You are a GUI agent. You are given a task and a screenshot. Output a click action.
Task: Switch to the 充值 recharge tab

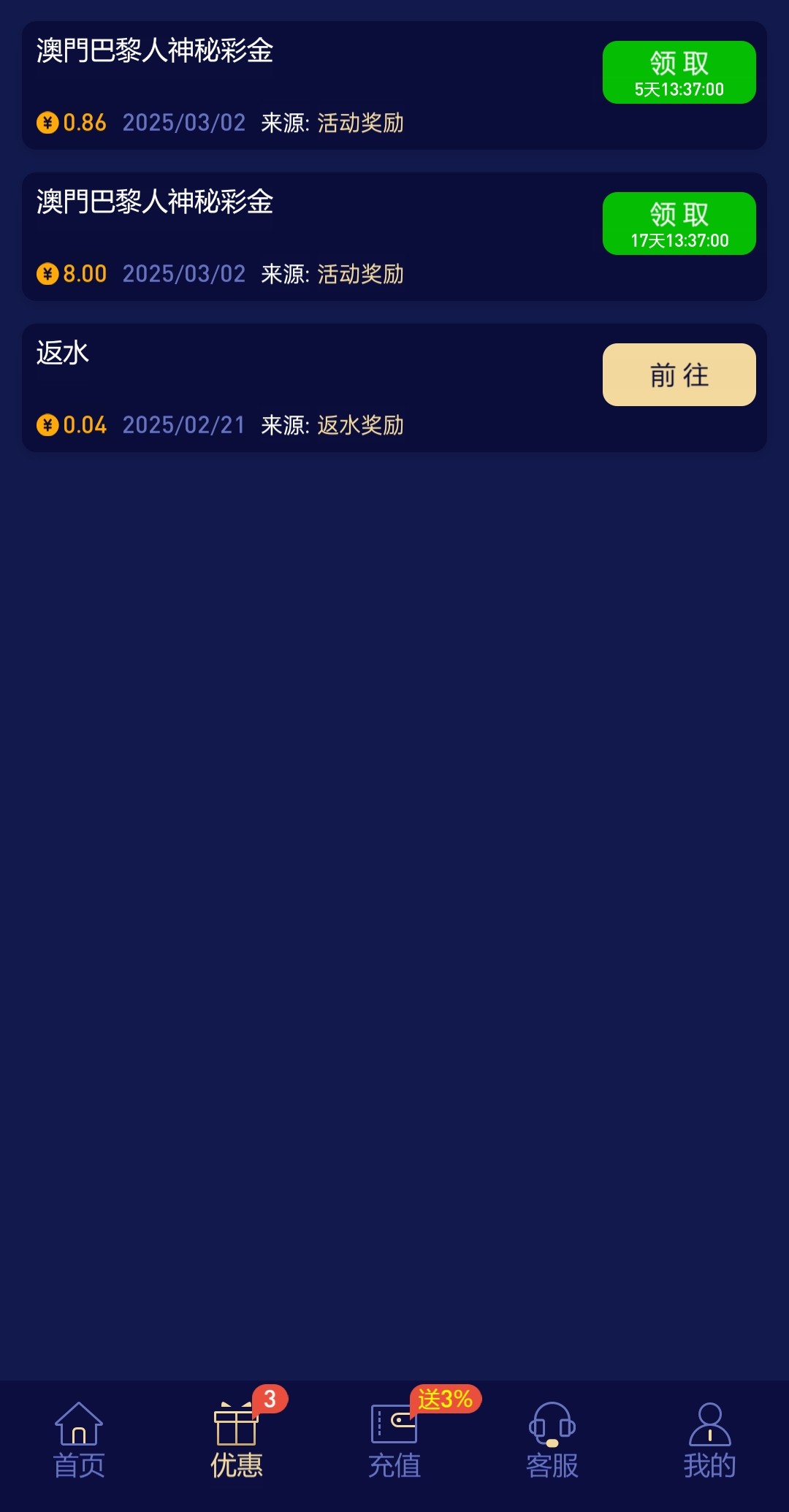[394, 1440]
